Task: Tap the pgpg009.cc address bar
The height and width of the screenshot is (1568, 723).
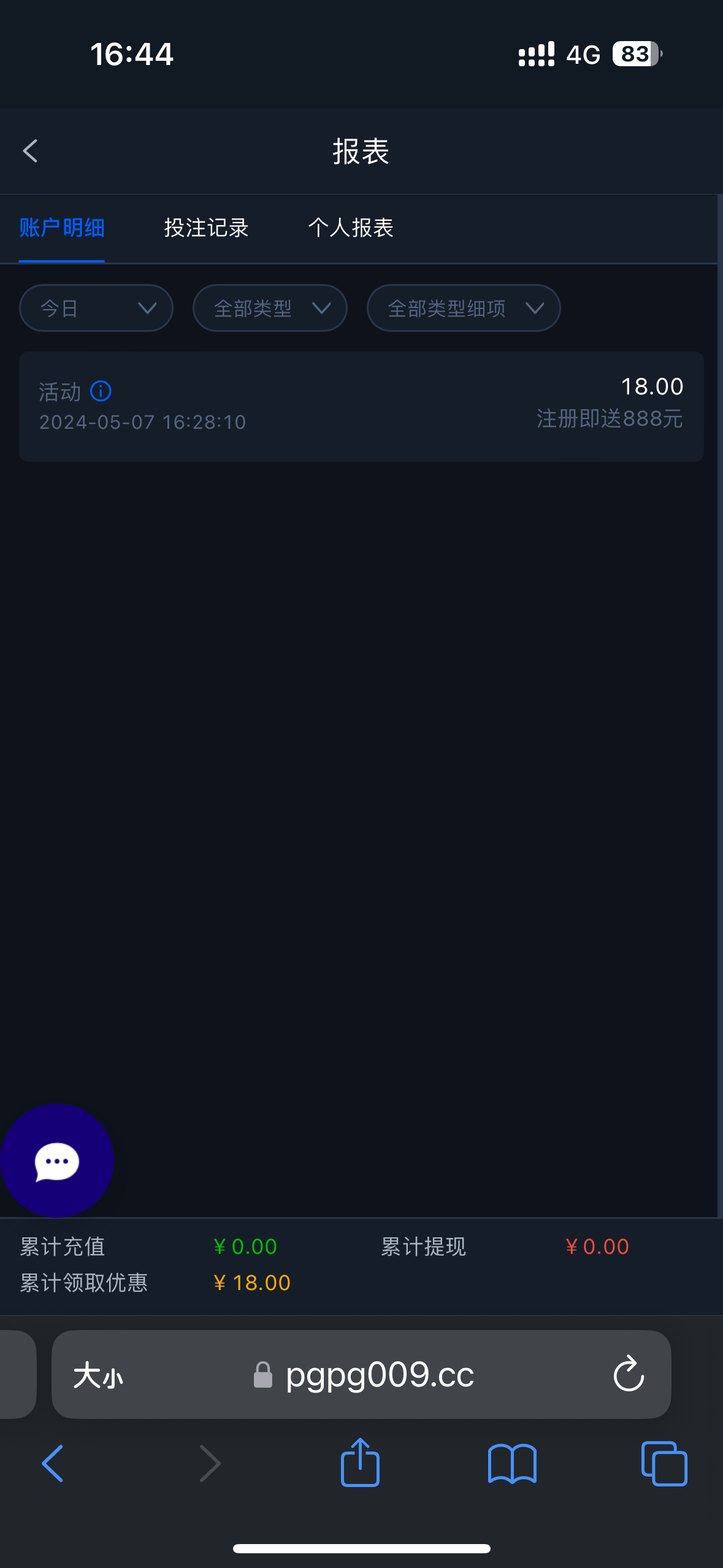Action: pyautogui.click(x=380, y=1375)
